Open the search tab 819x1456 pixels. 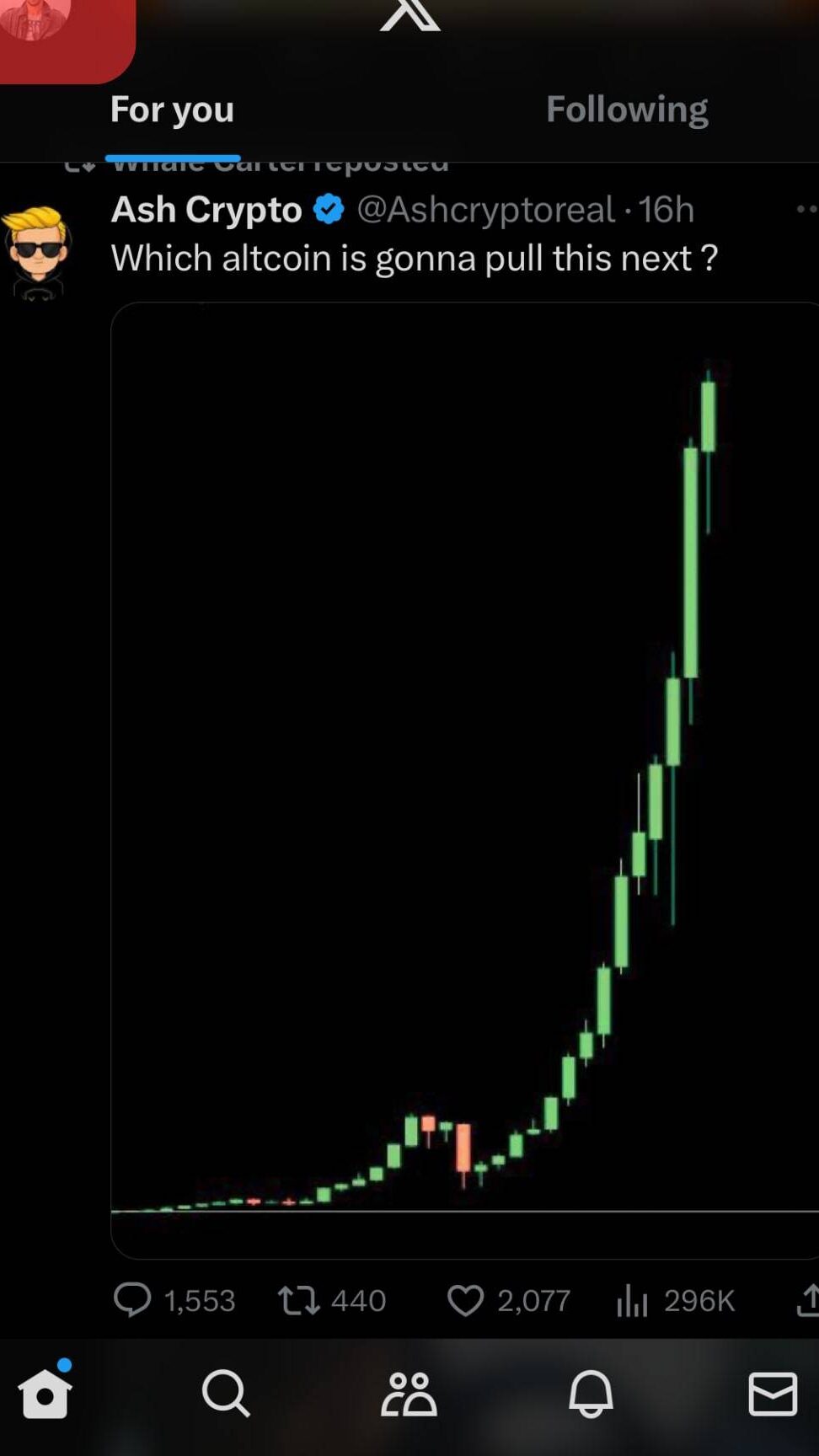tap(226, 1394)
